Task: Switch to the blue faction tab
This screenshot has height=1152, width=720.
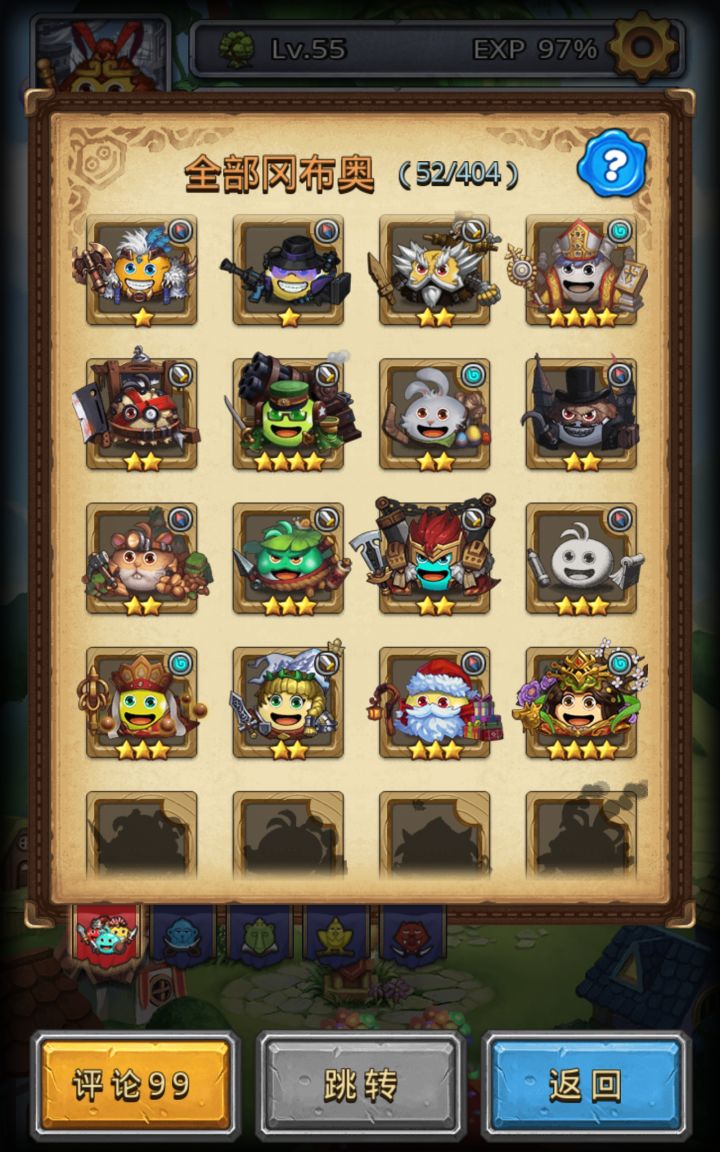Action: pyautogui.click(x=184, y=935)
